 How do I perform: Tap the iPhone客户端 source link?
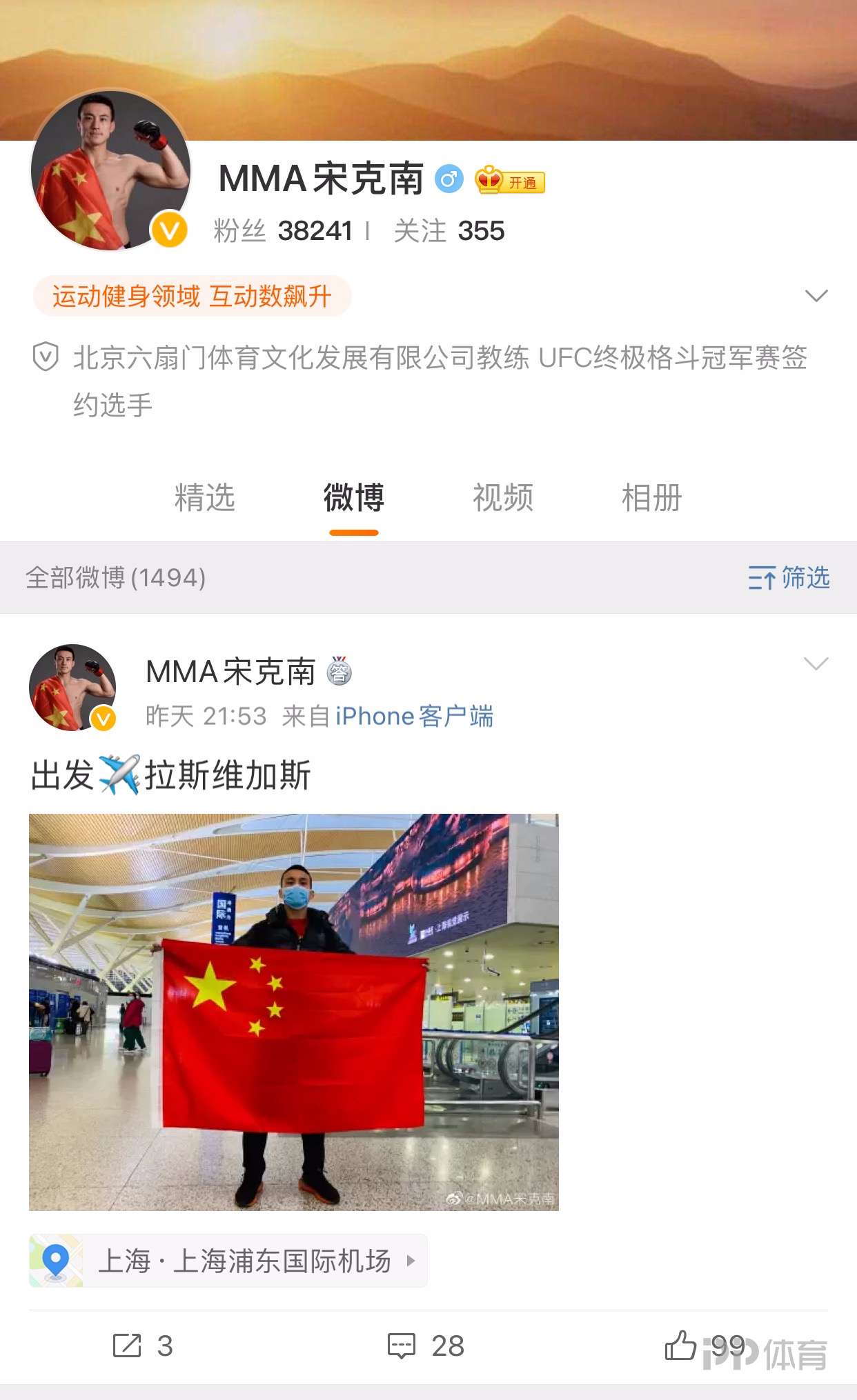click(414, 716)
